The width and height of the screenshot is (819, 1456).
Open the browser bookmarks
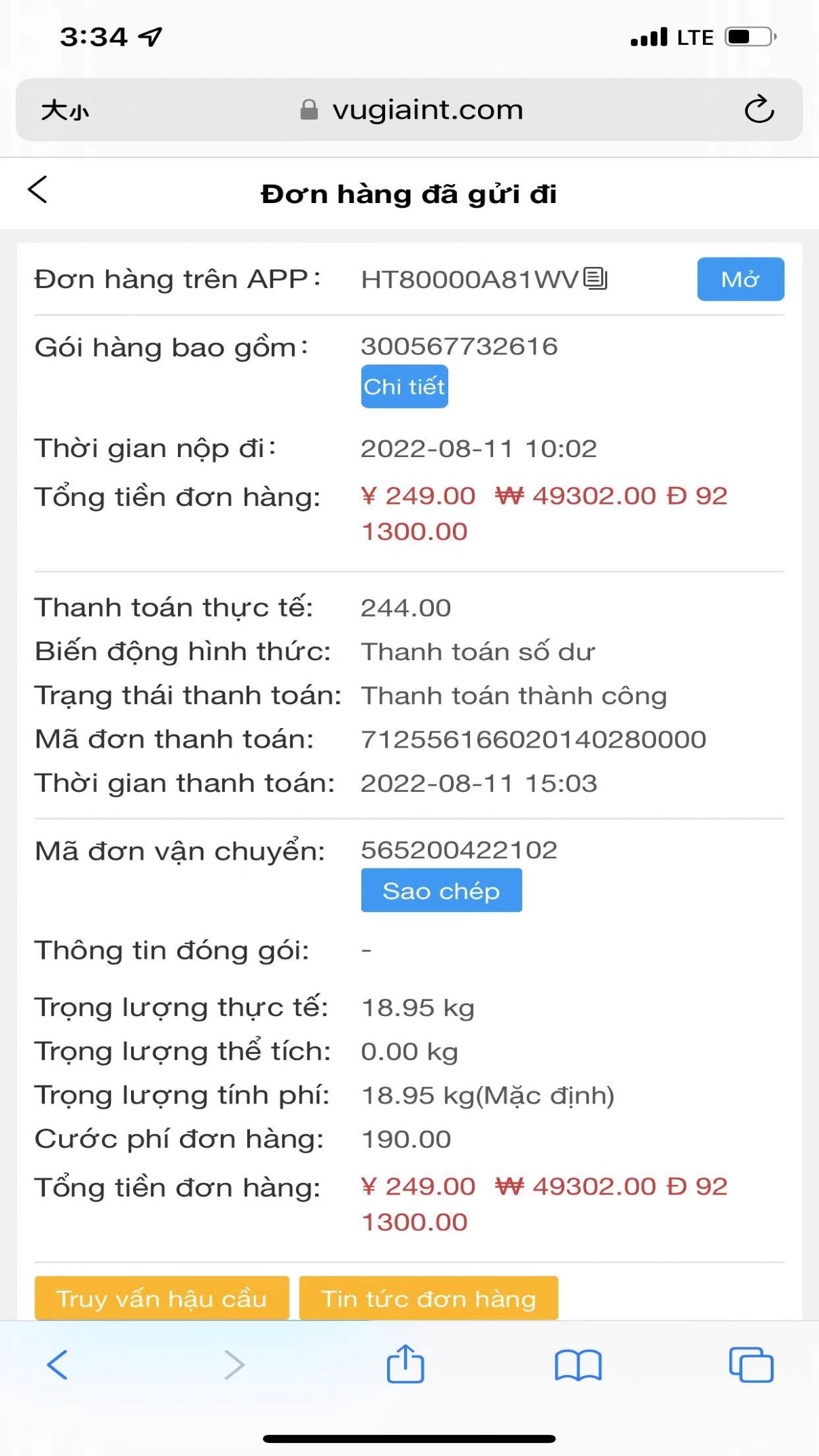click(x=578, y=1365)
